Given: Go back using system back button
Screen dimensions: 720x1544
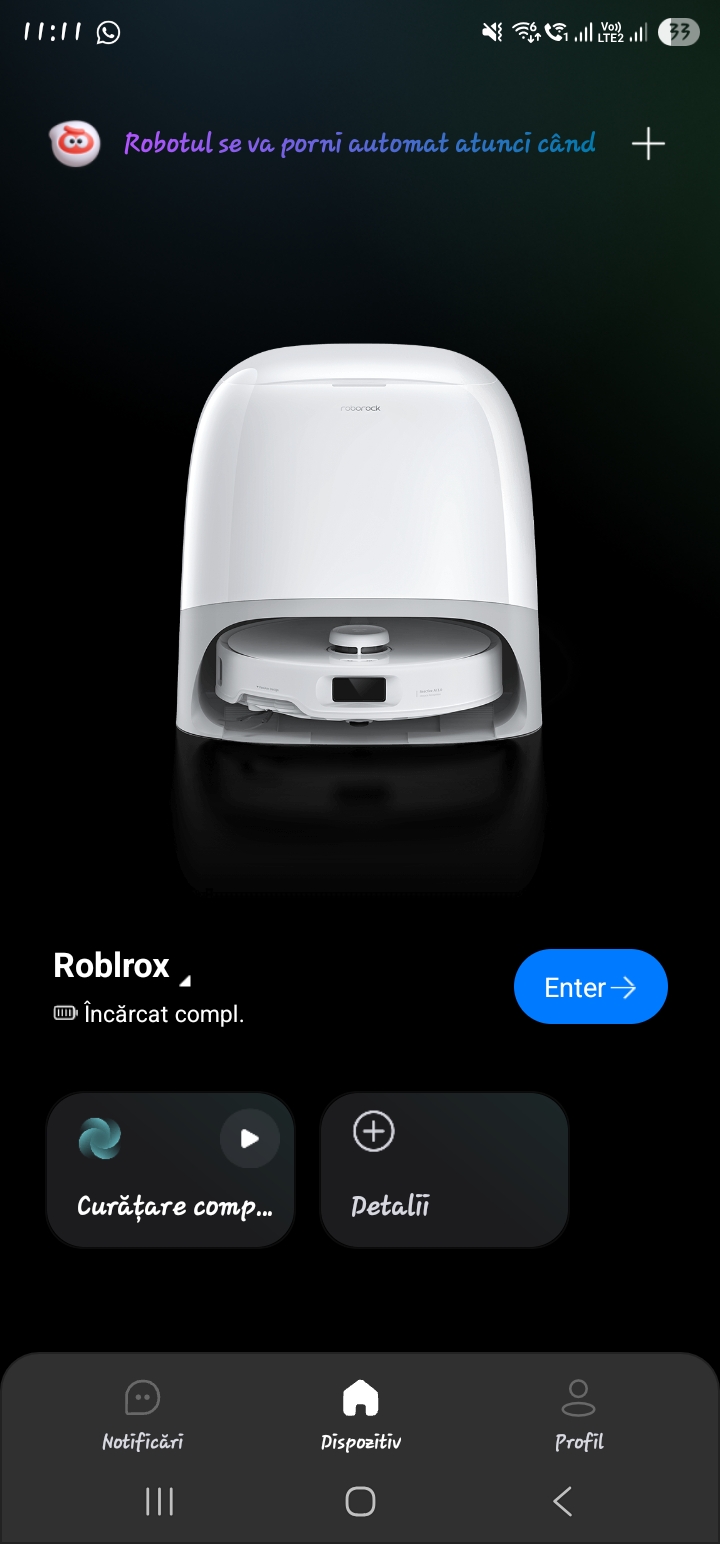Looking at the screenshot, I should [x=562, y=1501].
